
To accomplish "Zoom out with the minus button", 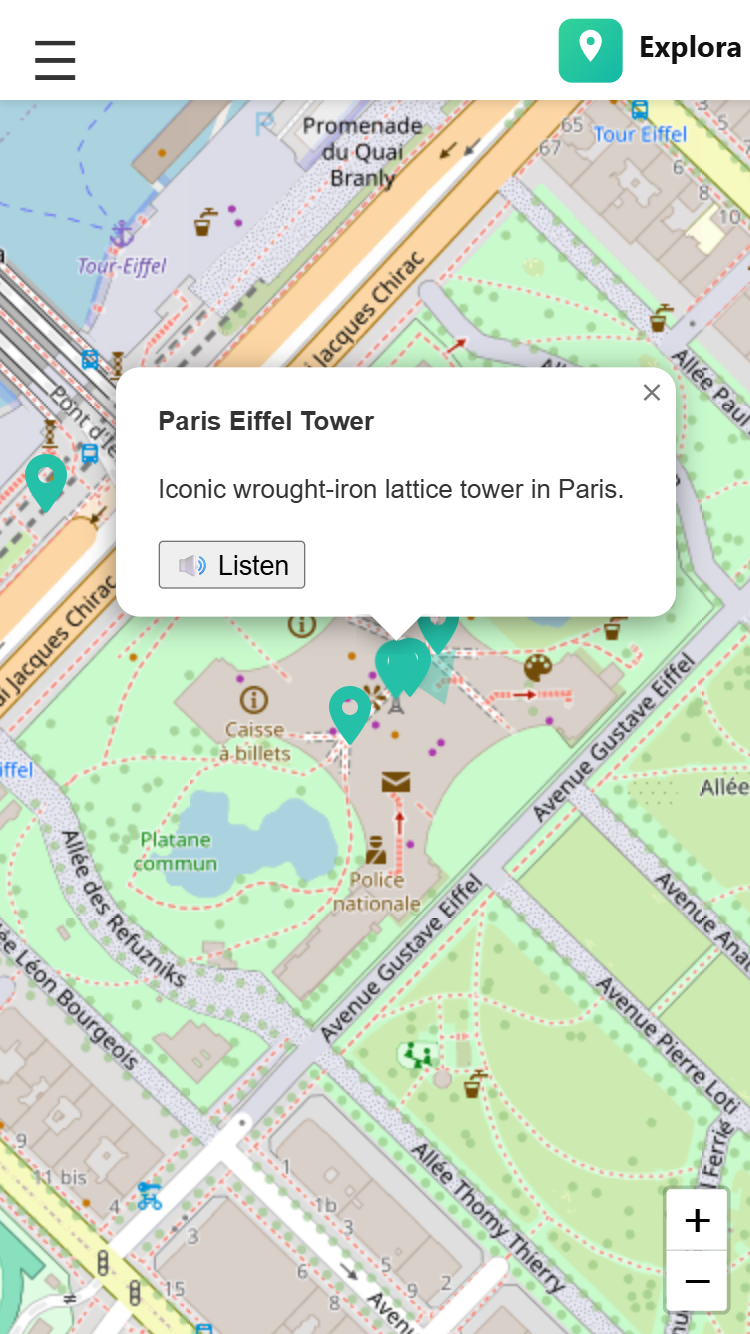I will coord(696,1281).
